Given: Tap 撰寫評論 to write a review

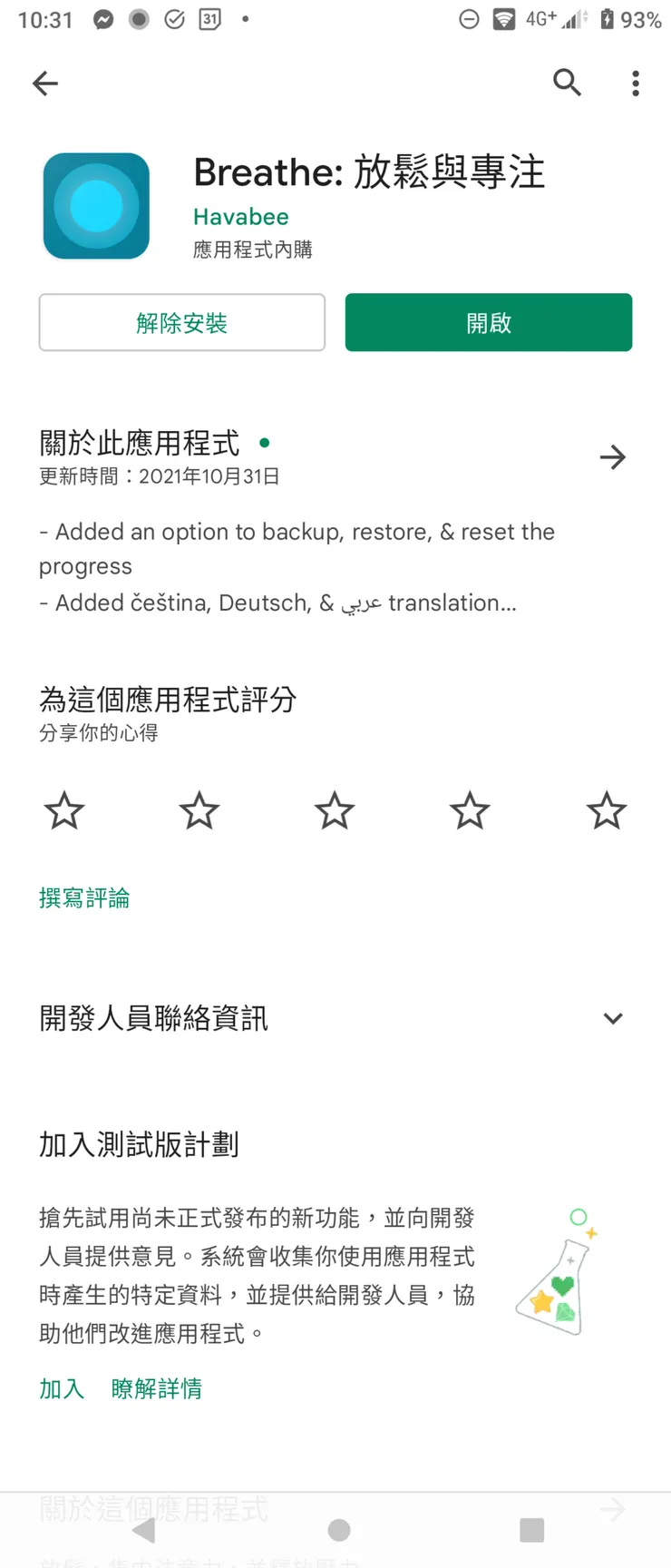Looking at the screenshot, I should (x=84, y=898).
